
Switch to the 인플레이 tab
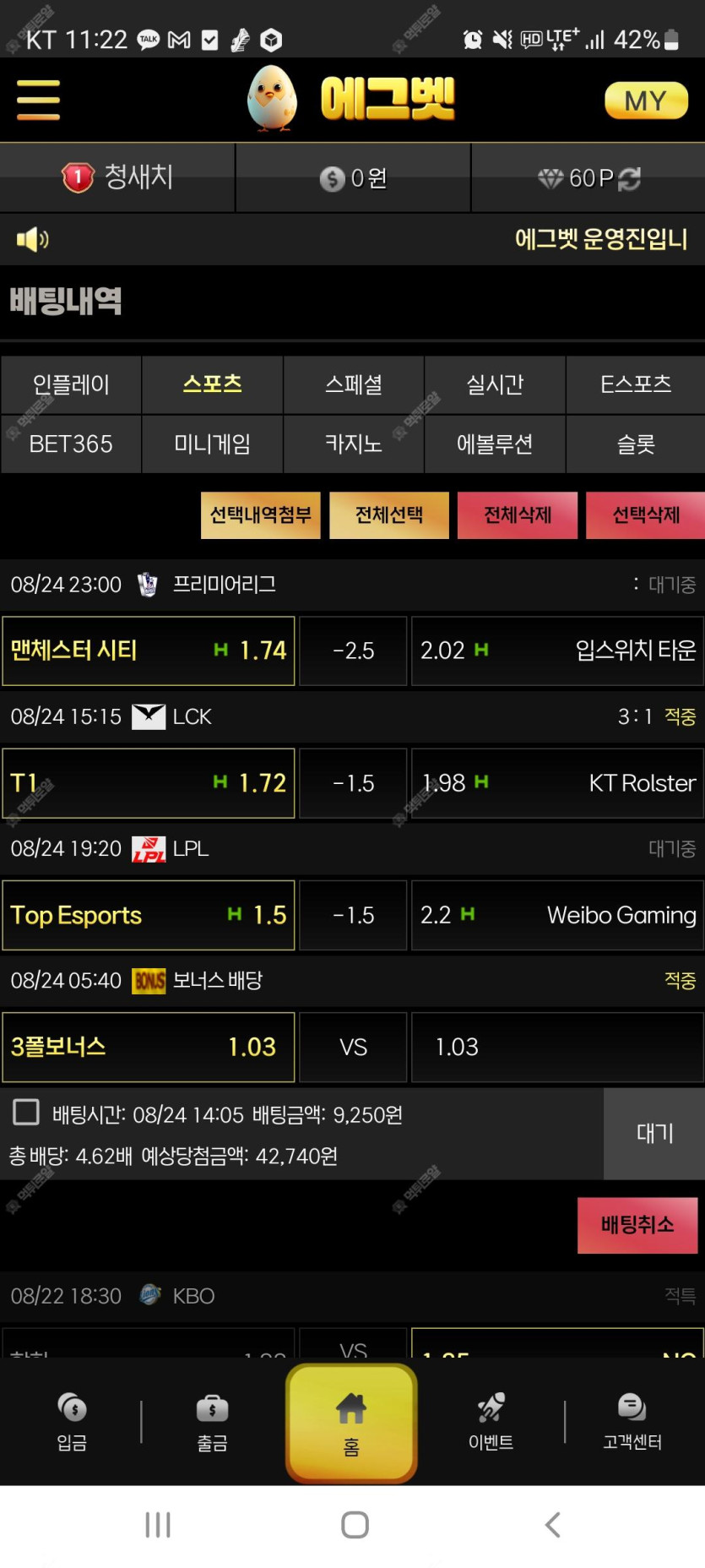coord(71,384)
